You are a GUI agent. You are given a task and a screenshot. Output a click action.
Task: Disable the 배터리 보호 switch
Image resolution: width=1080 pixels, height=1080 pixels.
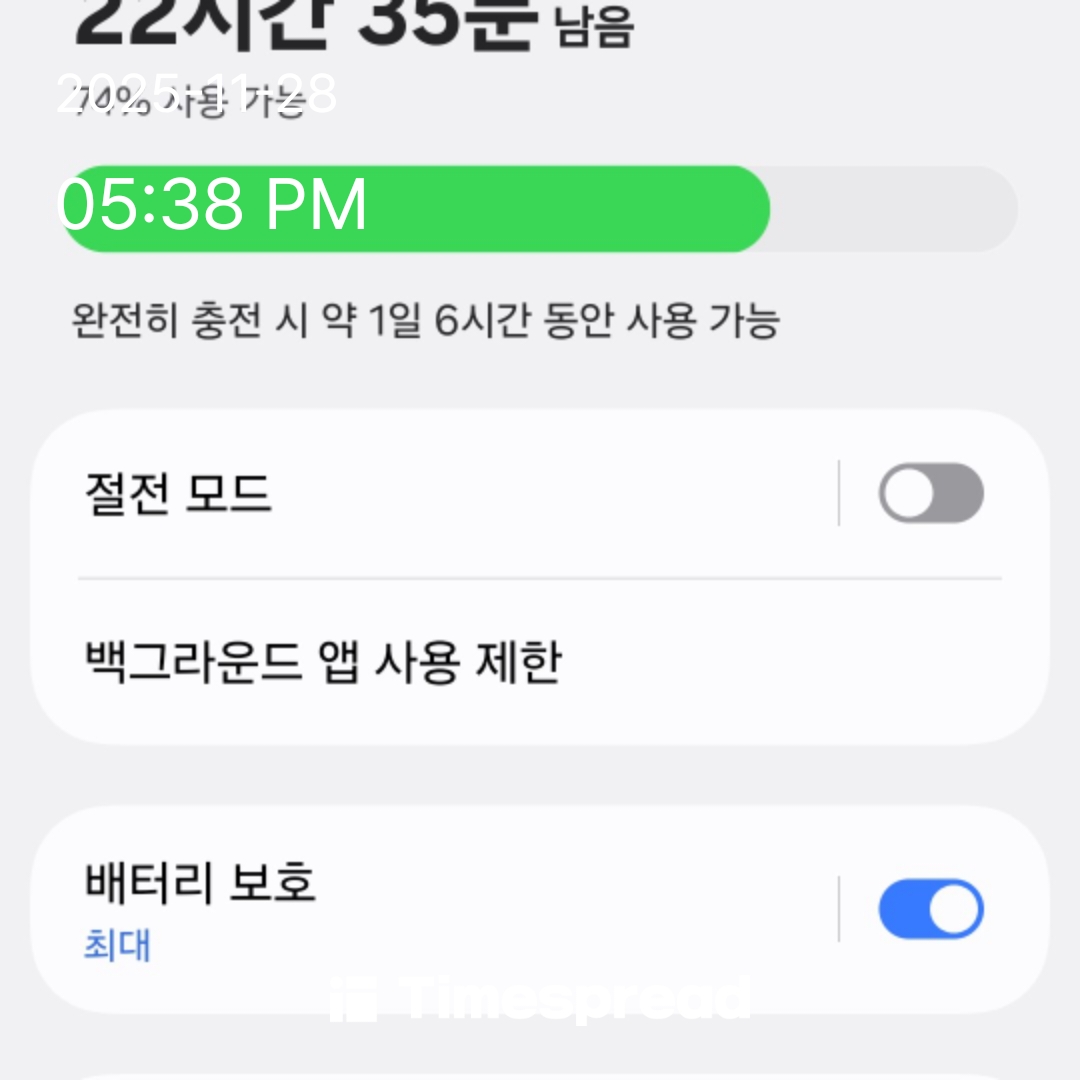tap(930, 909)
